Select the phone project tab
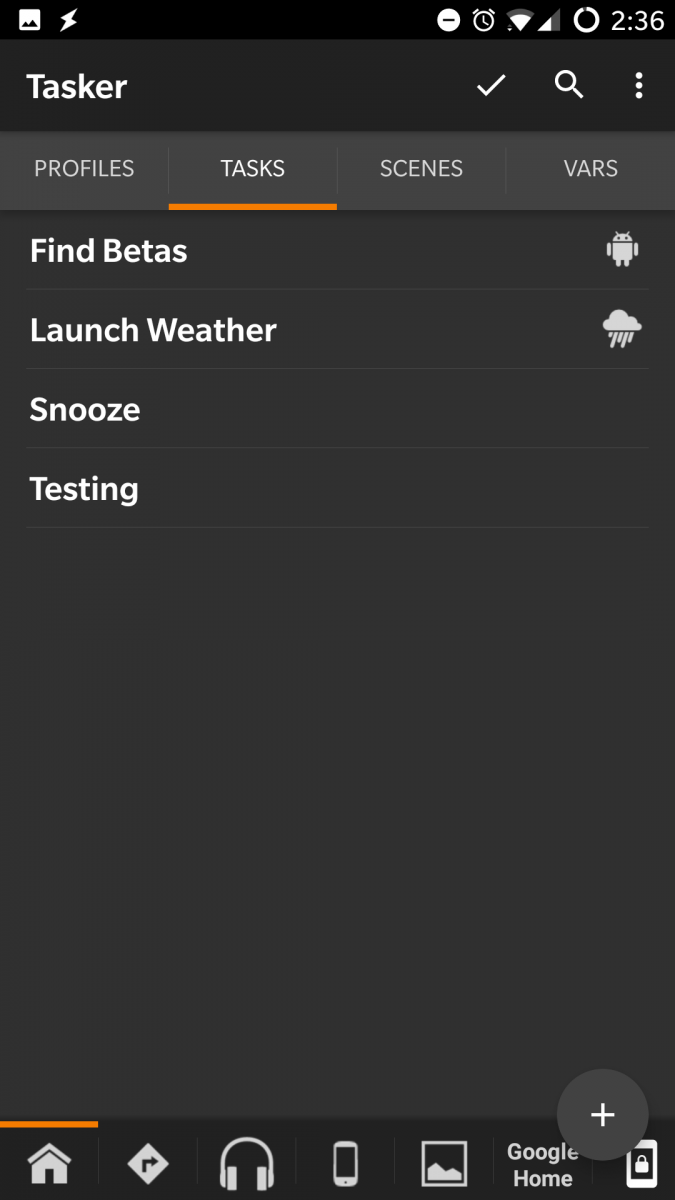Image resolution: width=675 pixels, height=1200 pixels. [x=345, y=1164]
